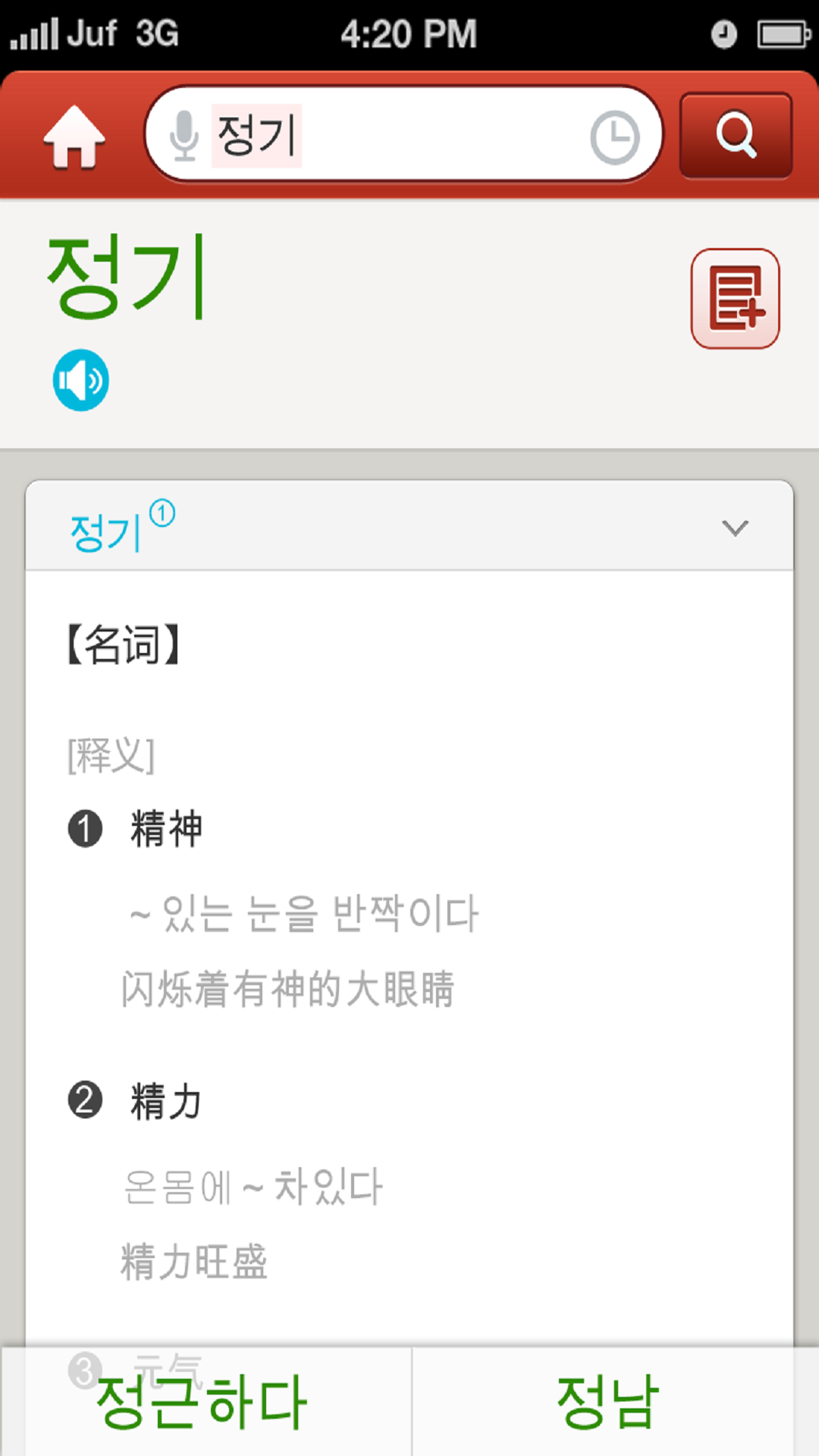Open search history via the clock icon

(x=616, y=135)
